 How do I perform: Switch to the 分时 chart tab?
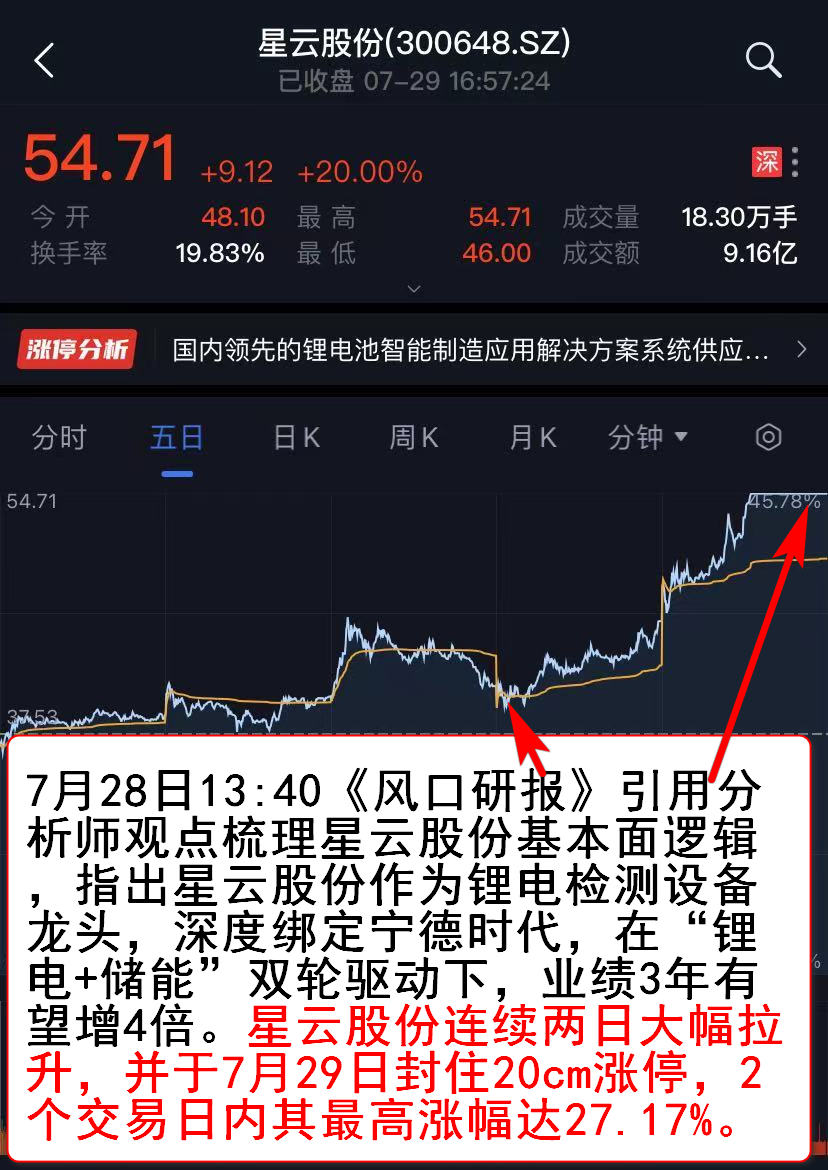59,438
